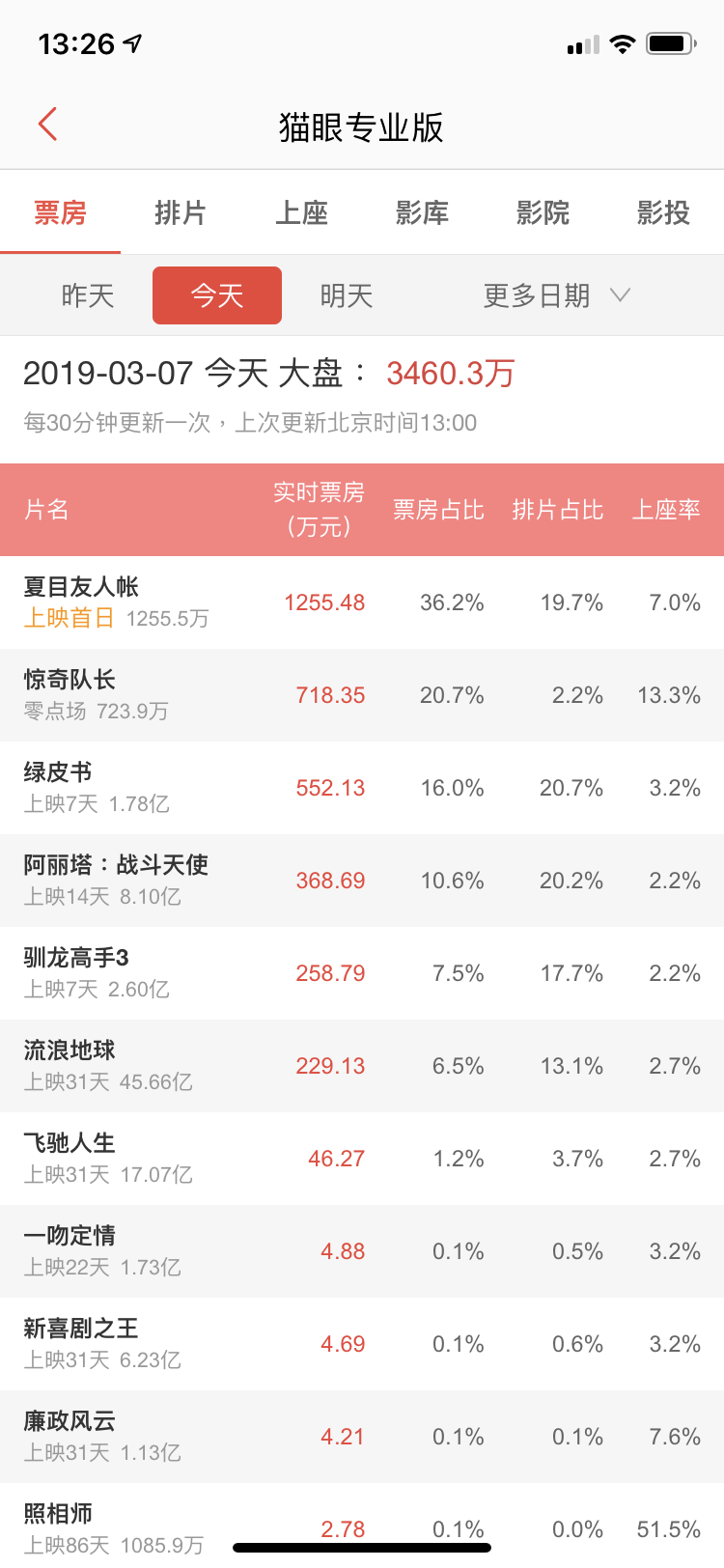The width and height of the screenshot is (724, 1568).
Task: View details for 新喜剧之王
Action: (362, 1344)
